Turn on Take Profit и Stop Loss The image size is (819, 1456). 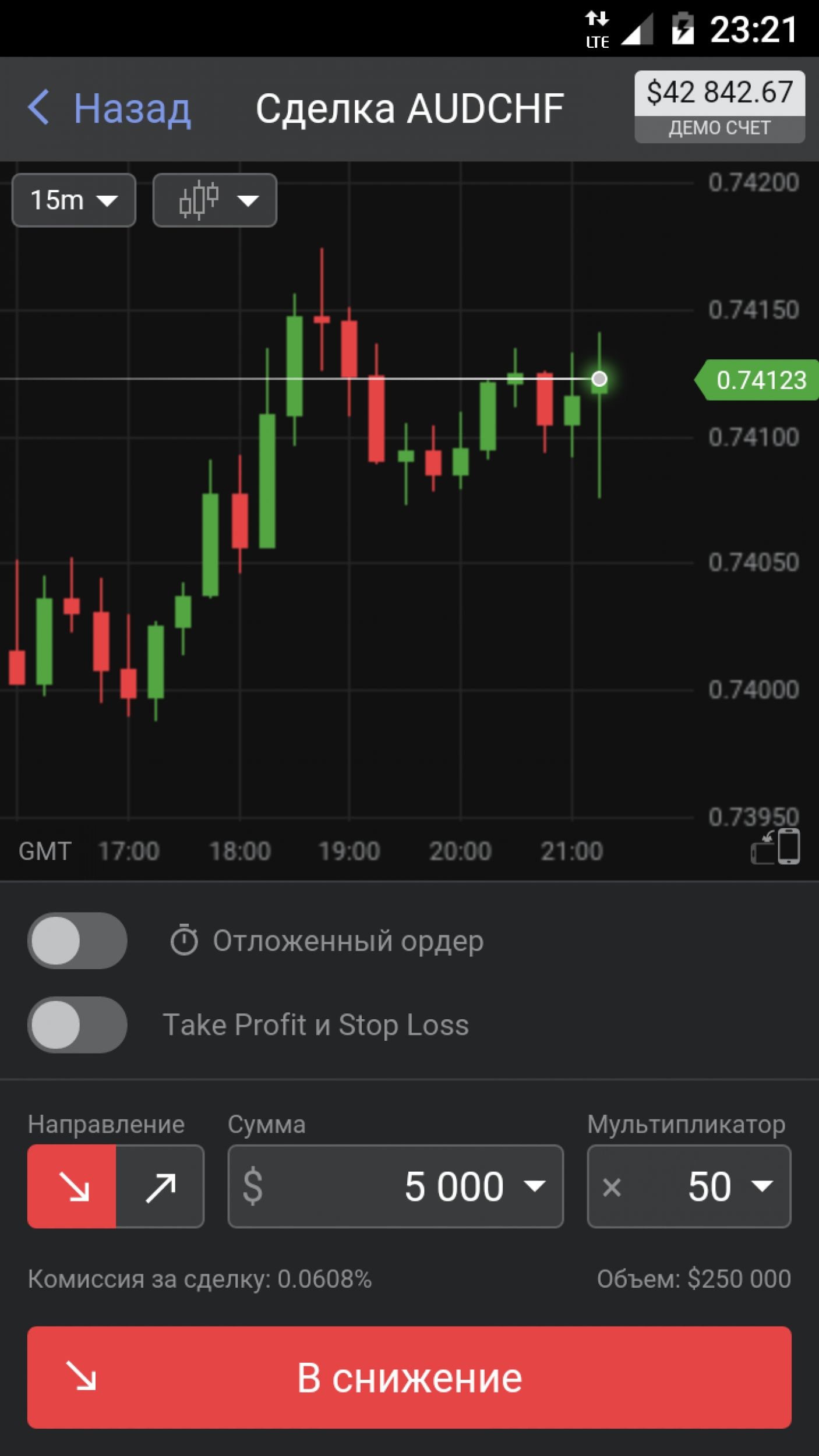(x=77, y=1025)
